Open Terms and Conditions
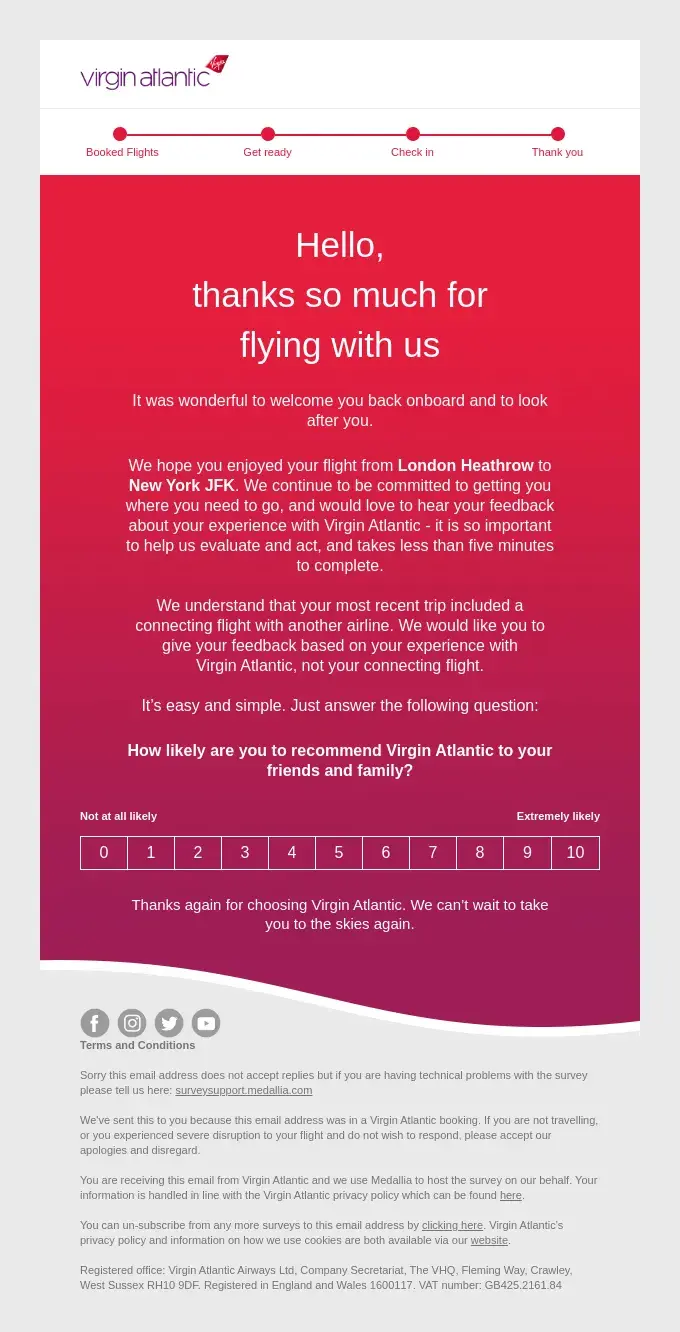The image size is (680, 1332). click(x=137, y=1045)
